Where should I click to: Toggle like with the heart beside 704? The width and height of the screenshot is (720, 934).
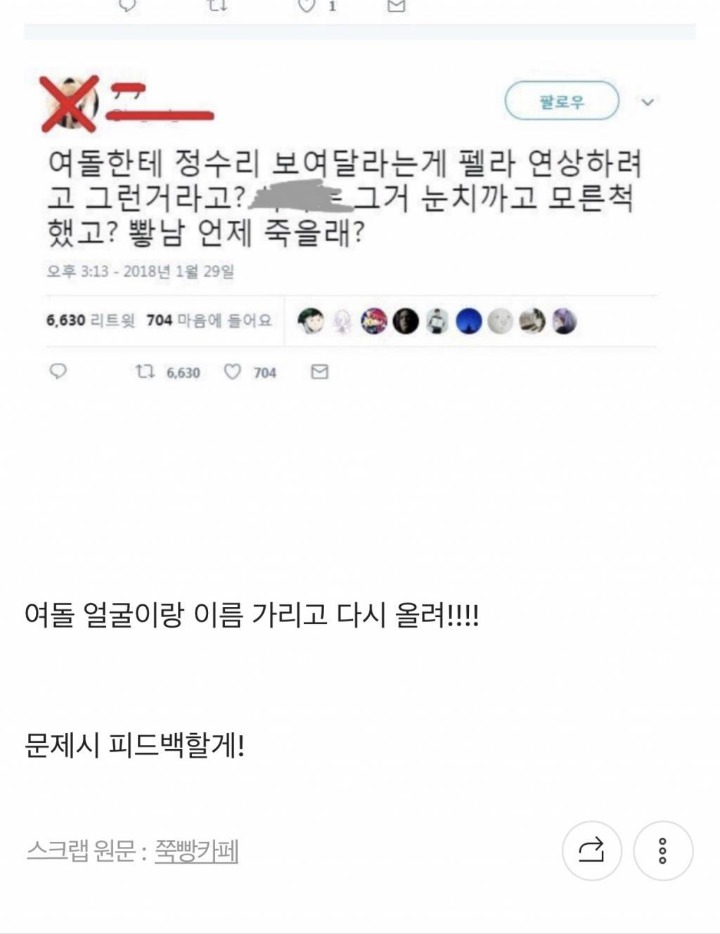coord(232,371)
